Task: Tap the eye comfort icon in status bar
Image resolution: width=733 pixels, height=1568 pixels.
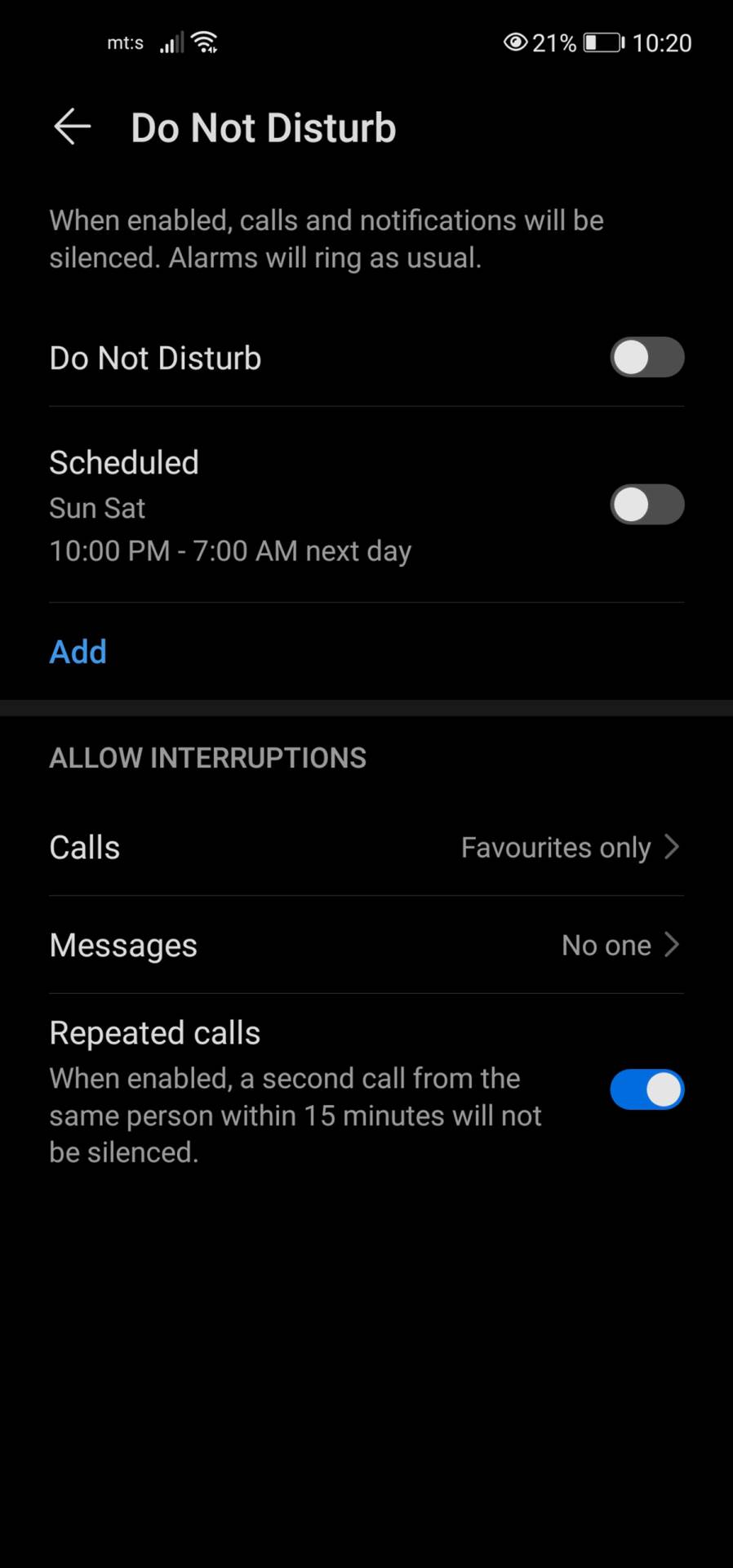Action: pos(515,42)
